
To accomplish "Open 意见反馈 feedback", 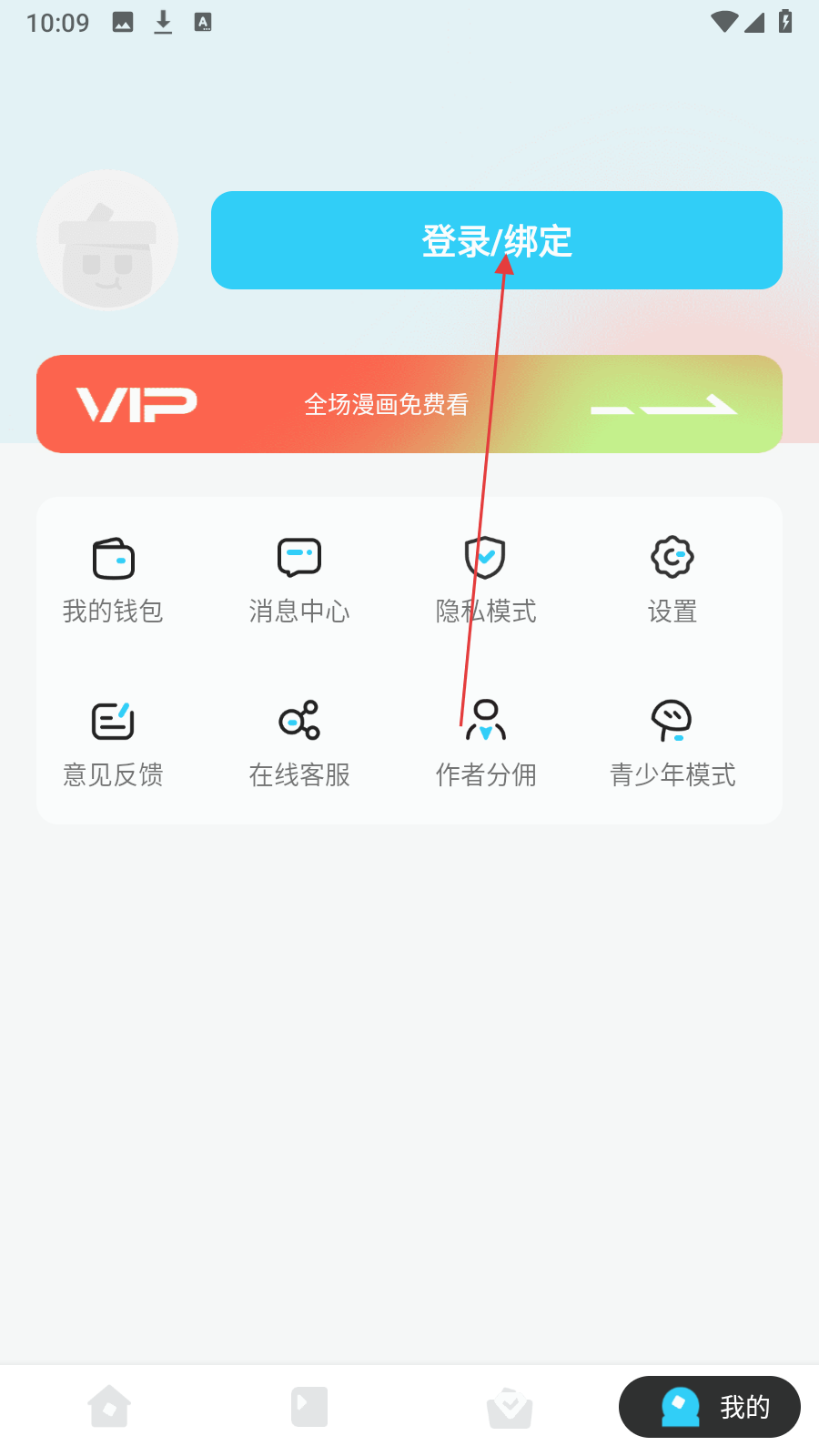I will coord(113,743).
